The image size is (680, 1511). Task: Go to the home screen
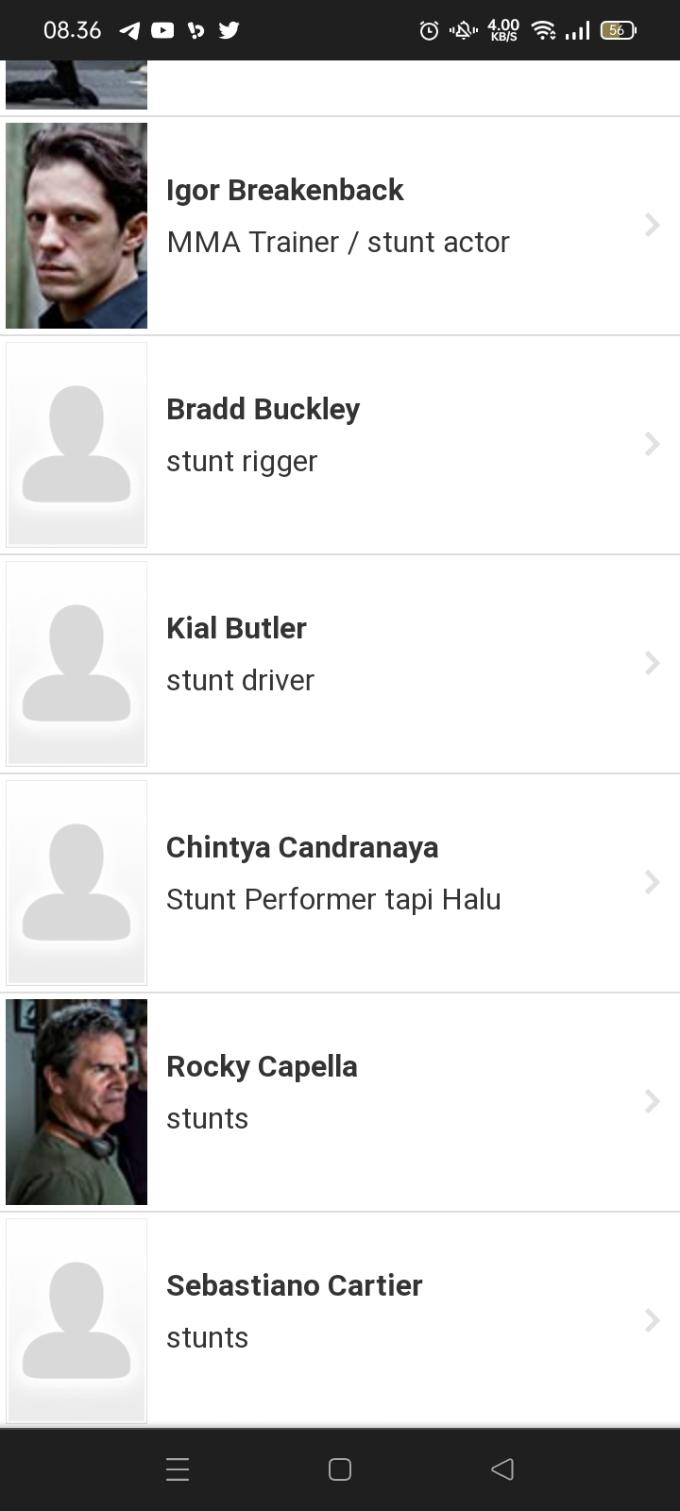340,1469
